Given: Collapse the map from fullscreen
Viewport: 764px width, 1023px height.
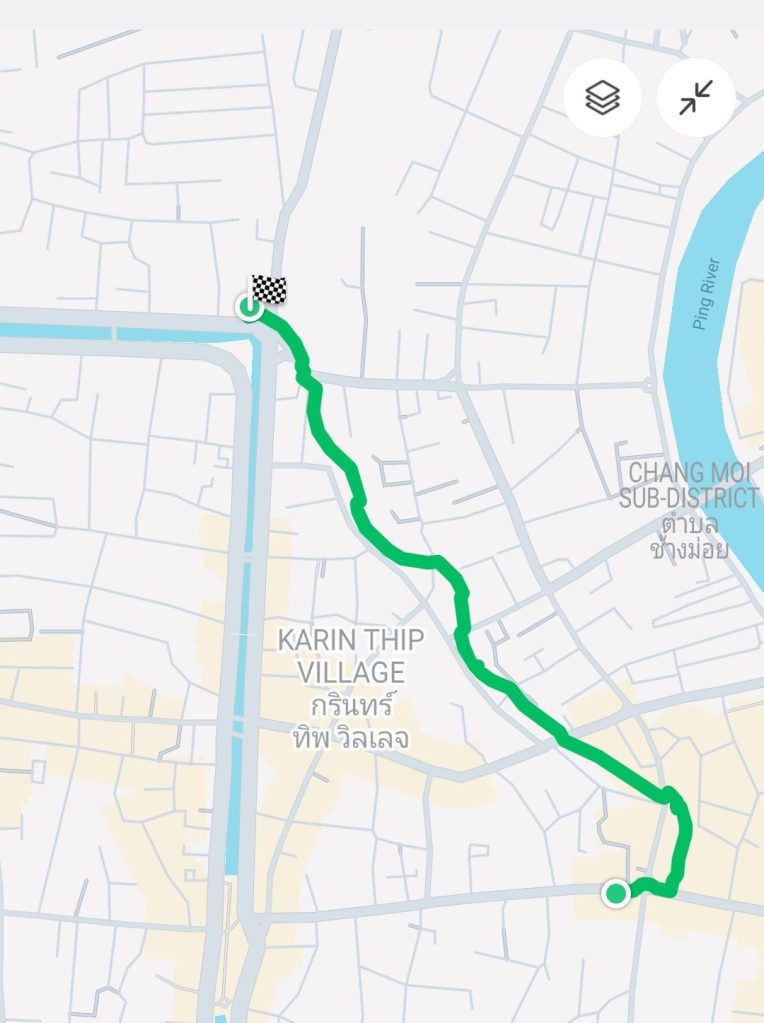Looking at the screenshot, I should tap(695, 98).
